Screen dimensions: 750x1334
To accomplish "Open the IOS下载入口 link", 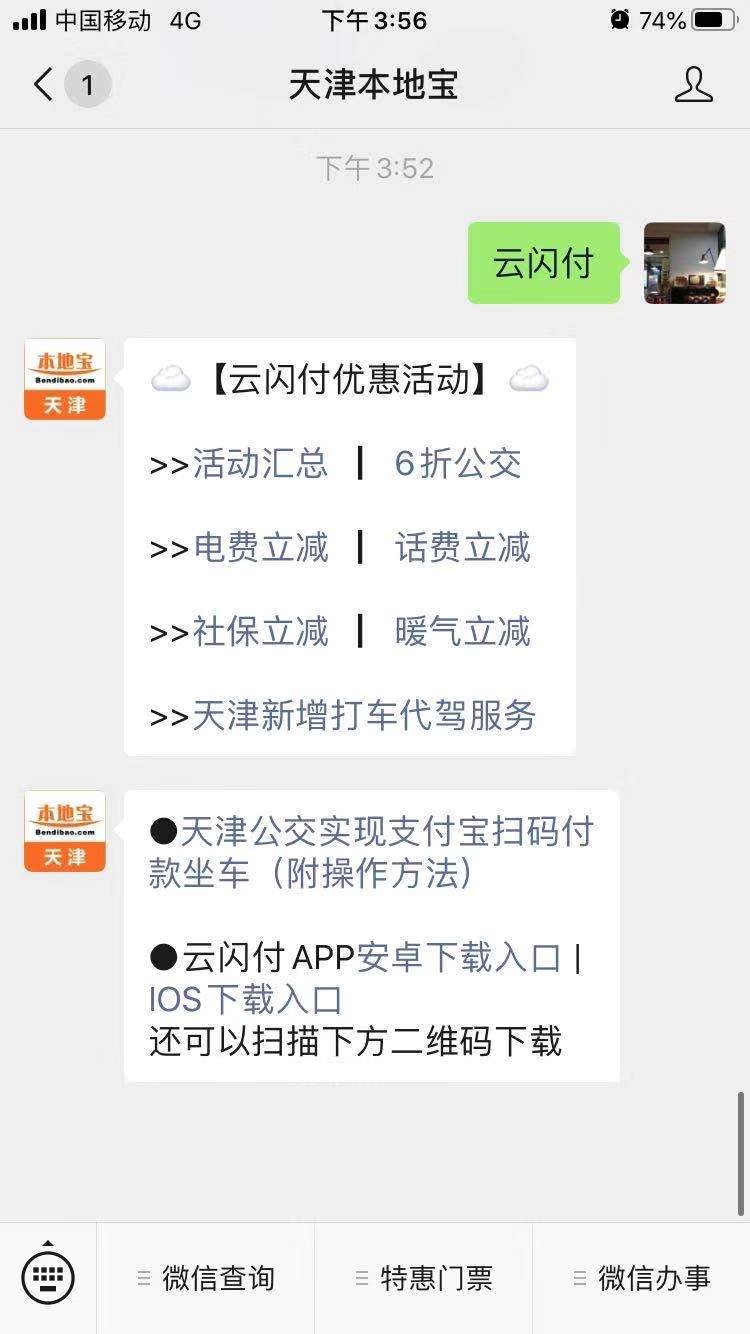I will click(x=246, y=1000).
